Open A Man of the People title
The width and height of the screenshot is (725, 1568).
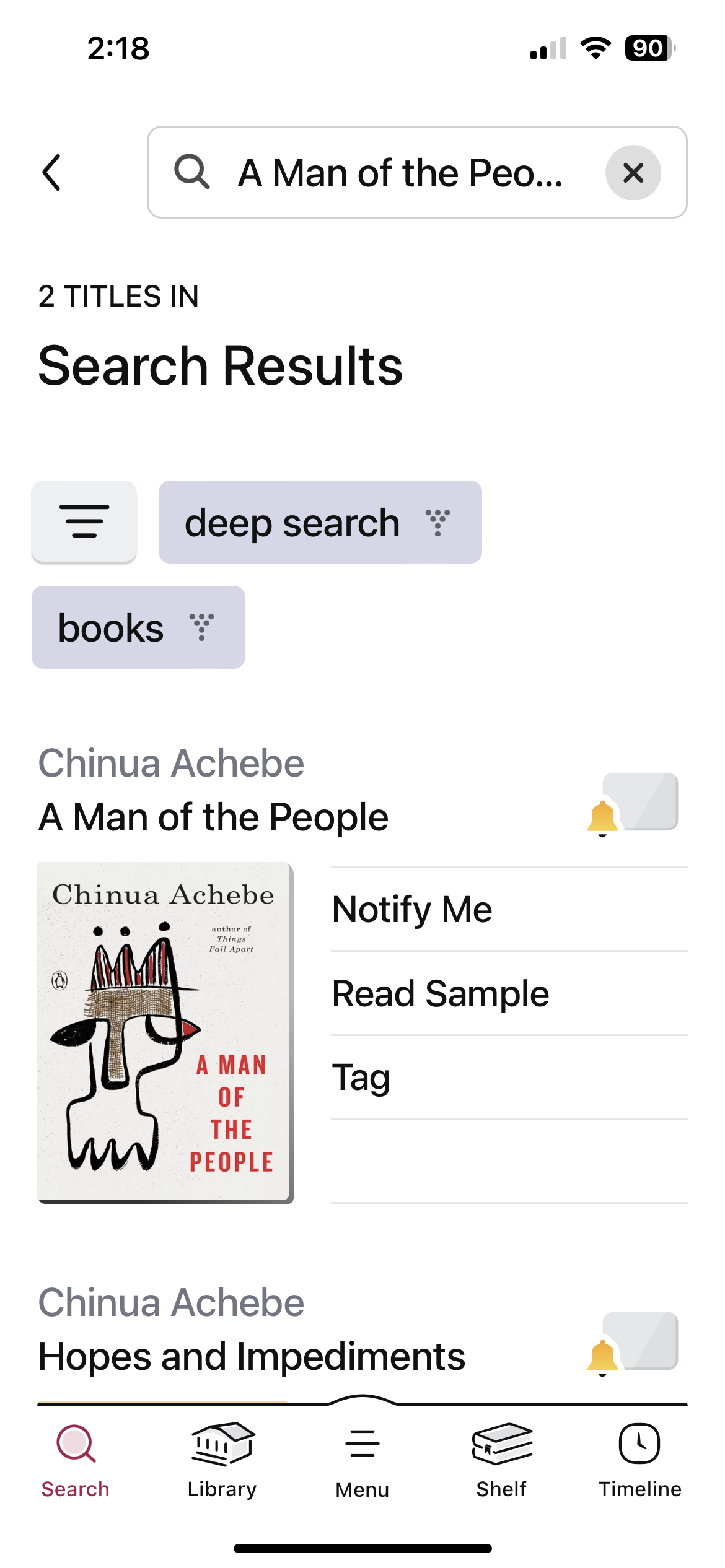(x=213, y=817)
